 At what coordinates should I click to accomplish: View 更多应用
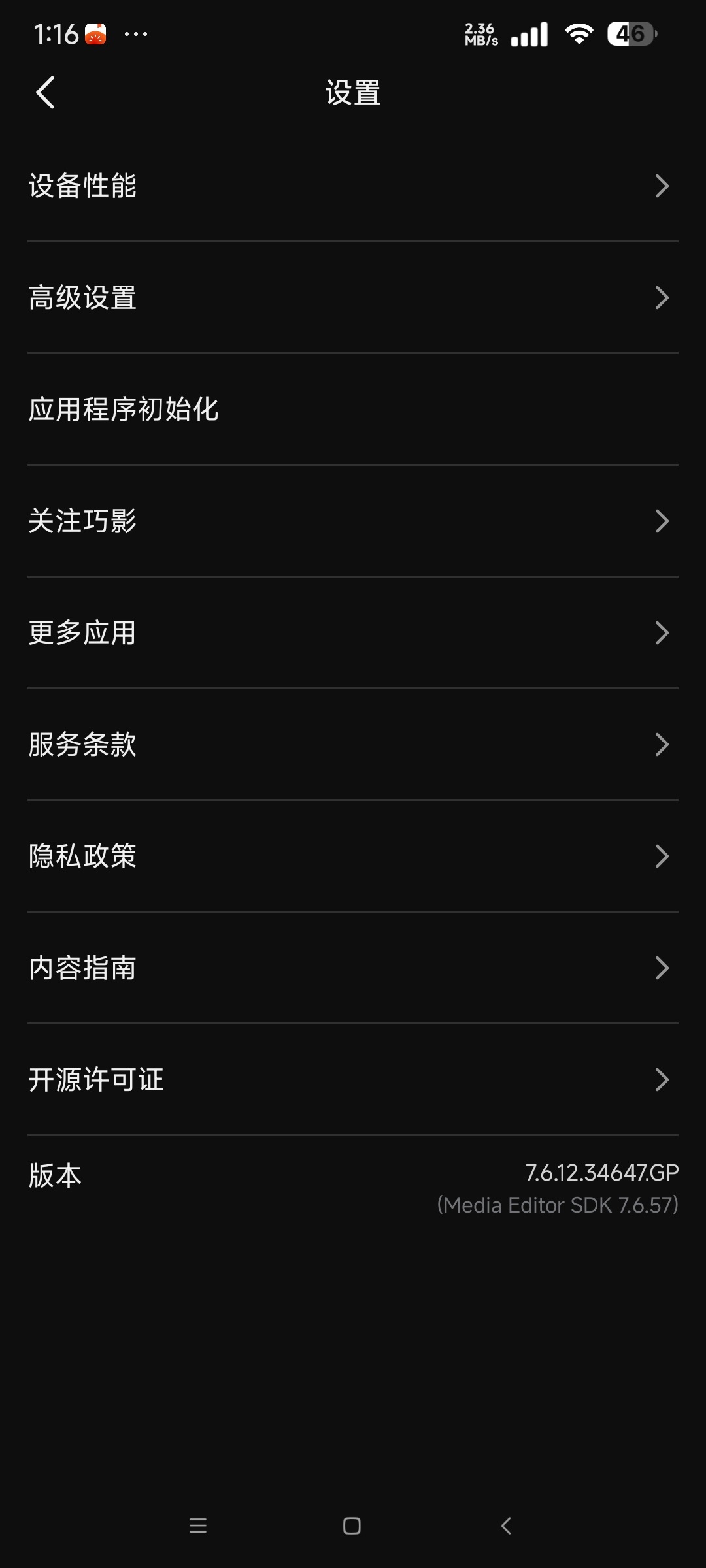tap(353, 633)
